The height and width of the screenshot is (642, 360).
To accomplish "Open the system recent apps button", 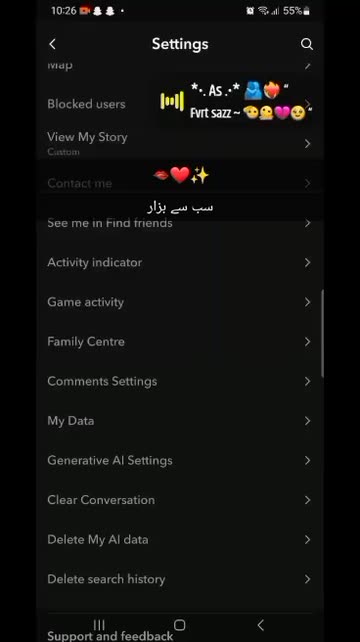I will pos(99,625).
